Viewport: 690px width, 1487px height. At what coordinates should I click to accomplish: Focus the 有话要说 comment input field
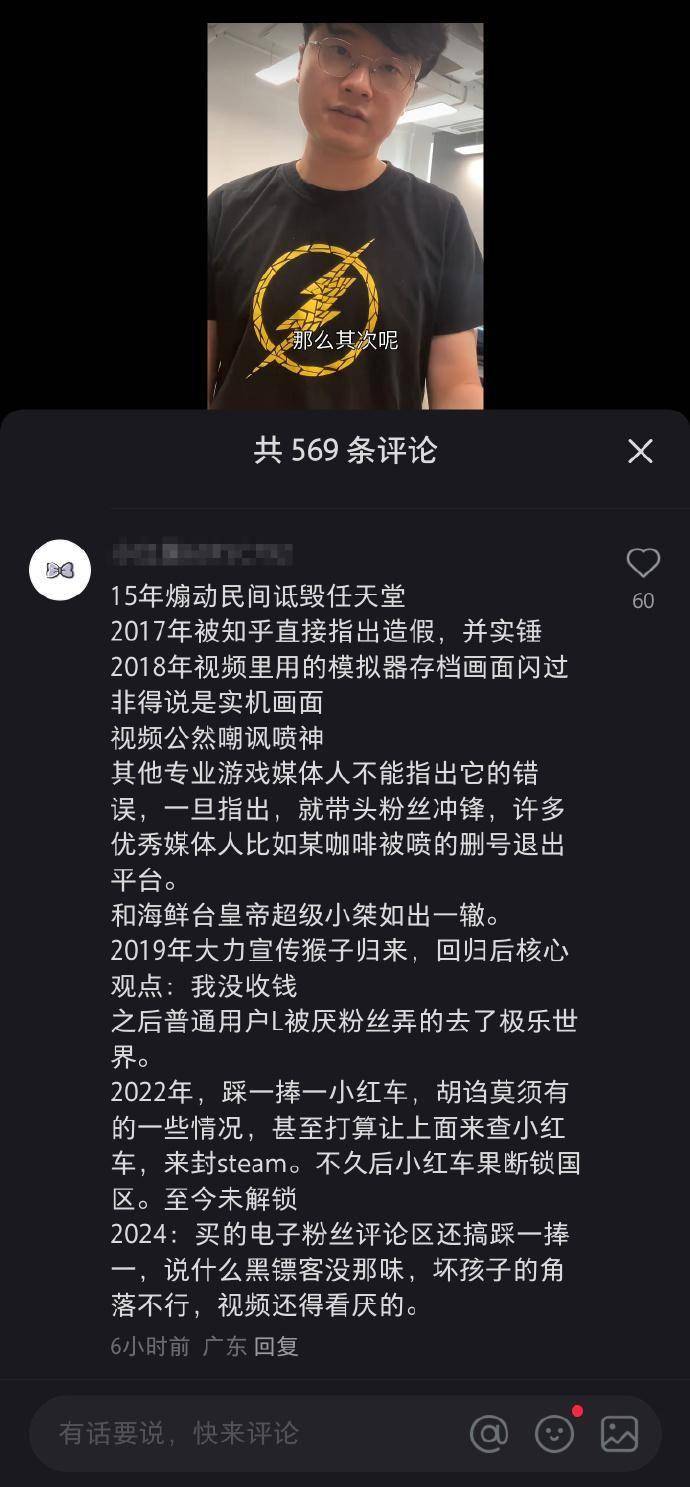click(x=240, y=1433)
